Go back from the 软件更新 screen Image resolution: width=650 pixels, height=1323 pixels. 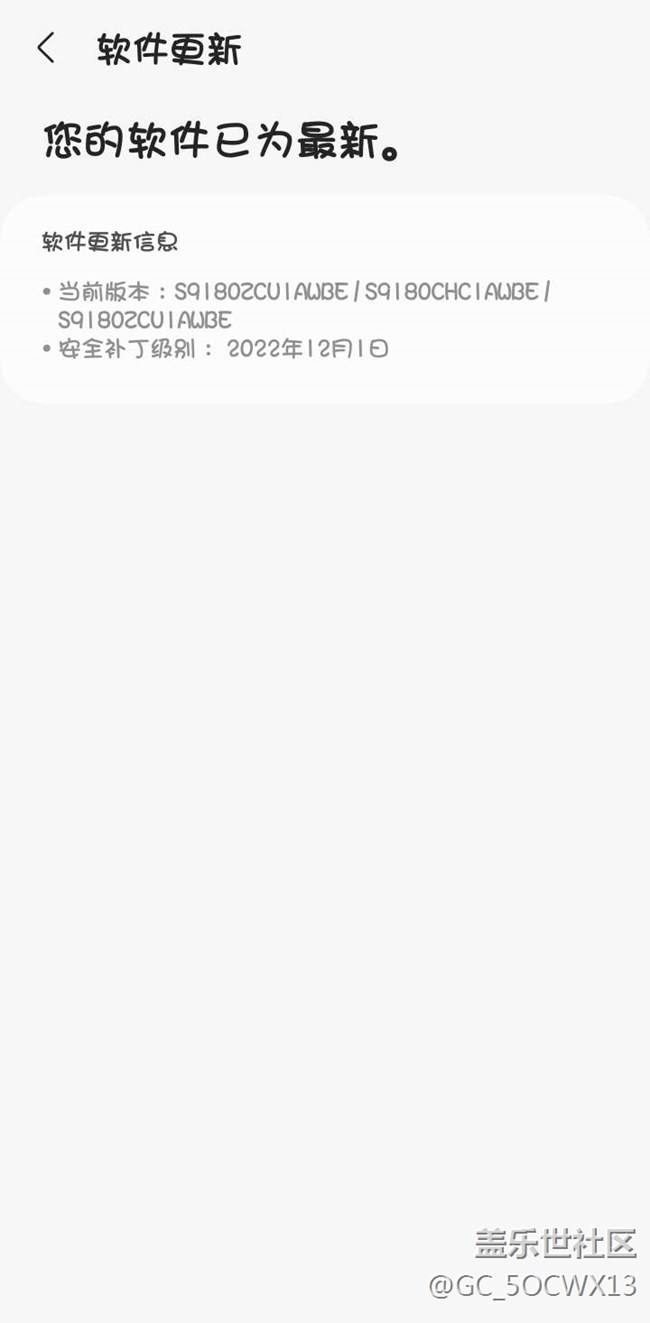coord(46,48)
